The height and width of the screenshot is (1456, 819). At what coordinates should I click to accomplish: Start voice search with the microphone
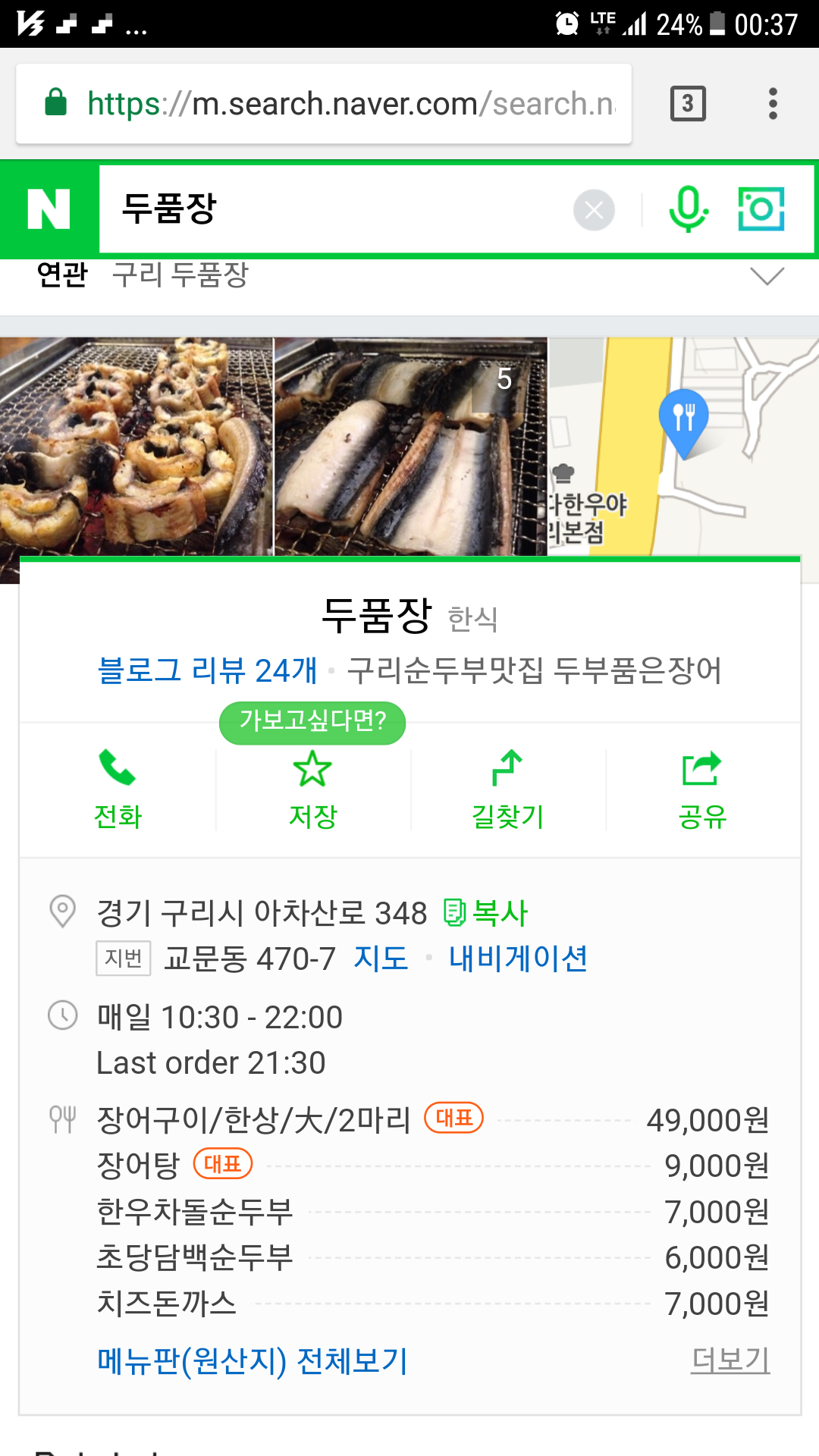(688, 209)
